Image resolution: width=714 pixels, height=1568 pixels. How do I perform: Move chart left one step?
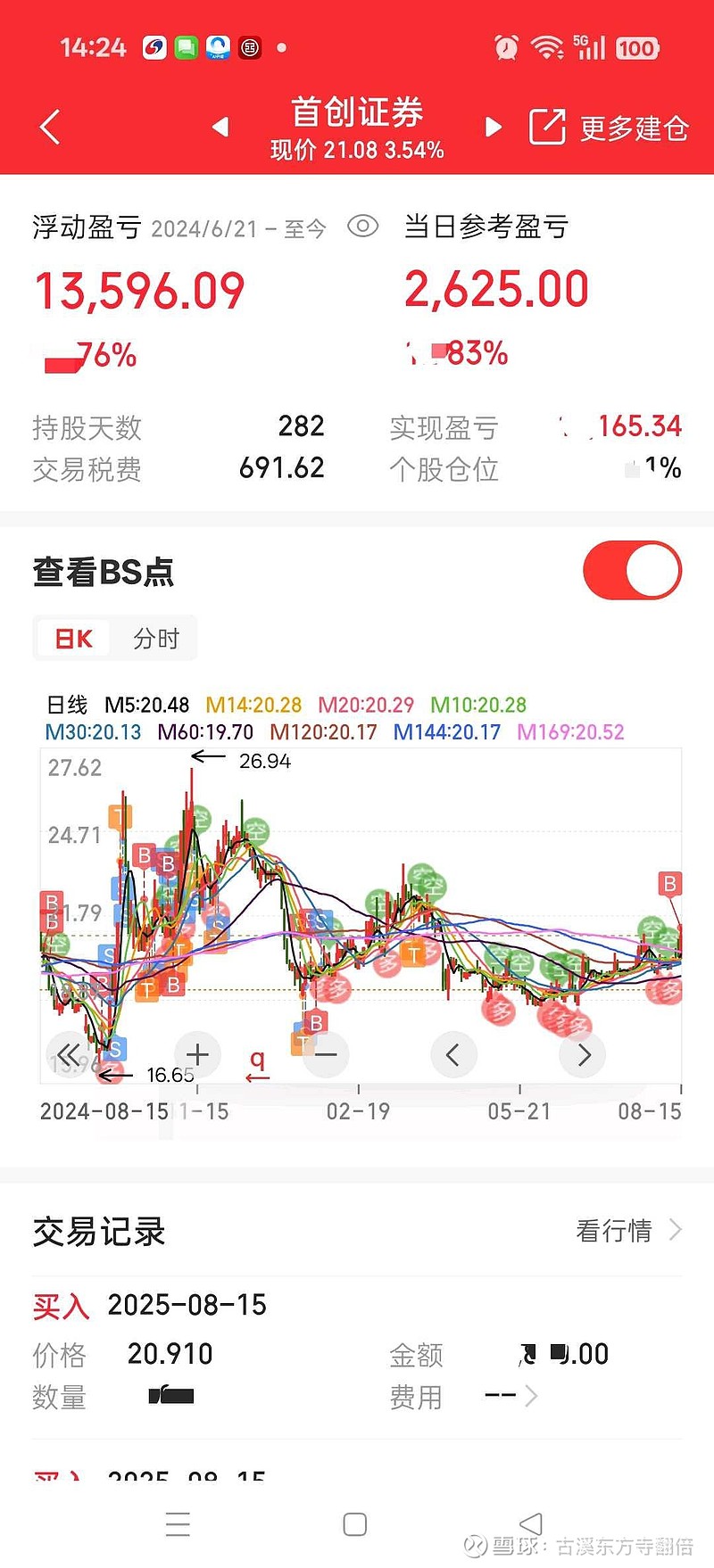coord(453,1055)
